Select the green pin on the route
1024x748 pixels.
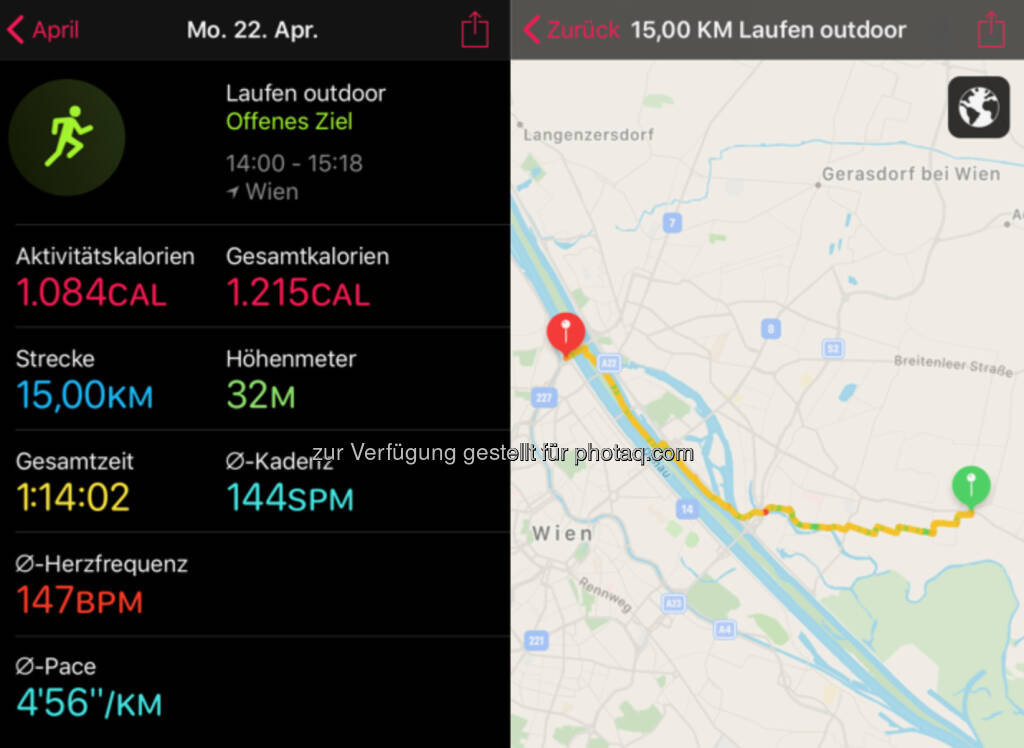tap(970, 487)
